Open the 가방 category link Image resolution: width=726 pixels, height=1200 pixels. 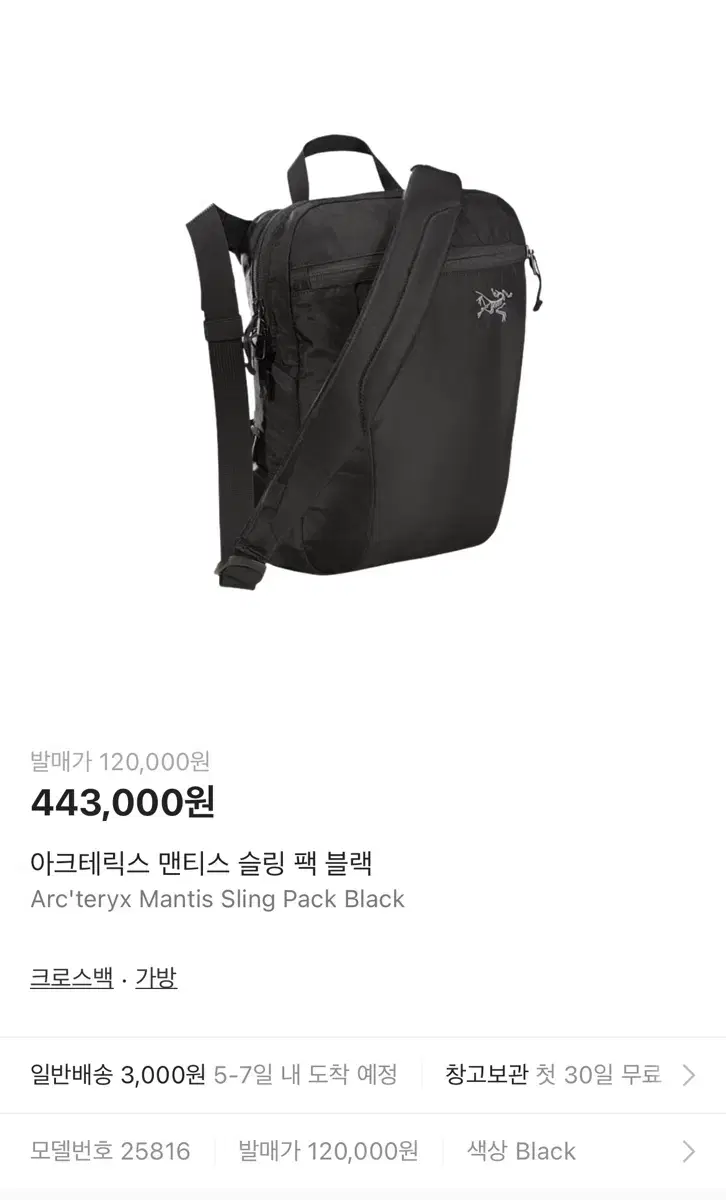coord(153,980)
